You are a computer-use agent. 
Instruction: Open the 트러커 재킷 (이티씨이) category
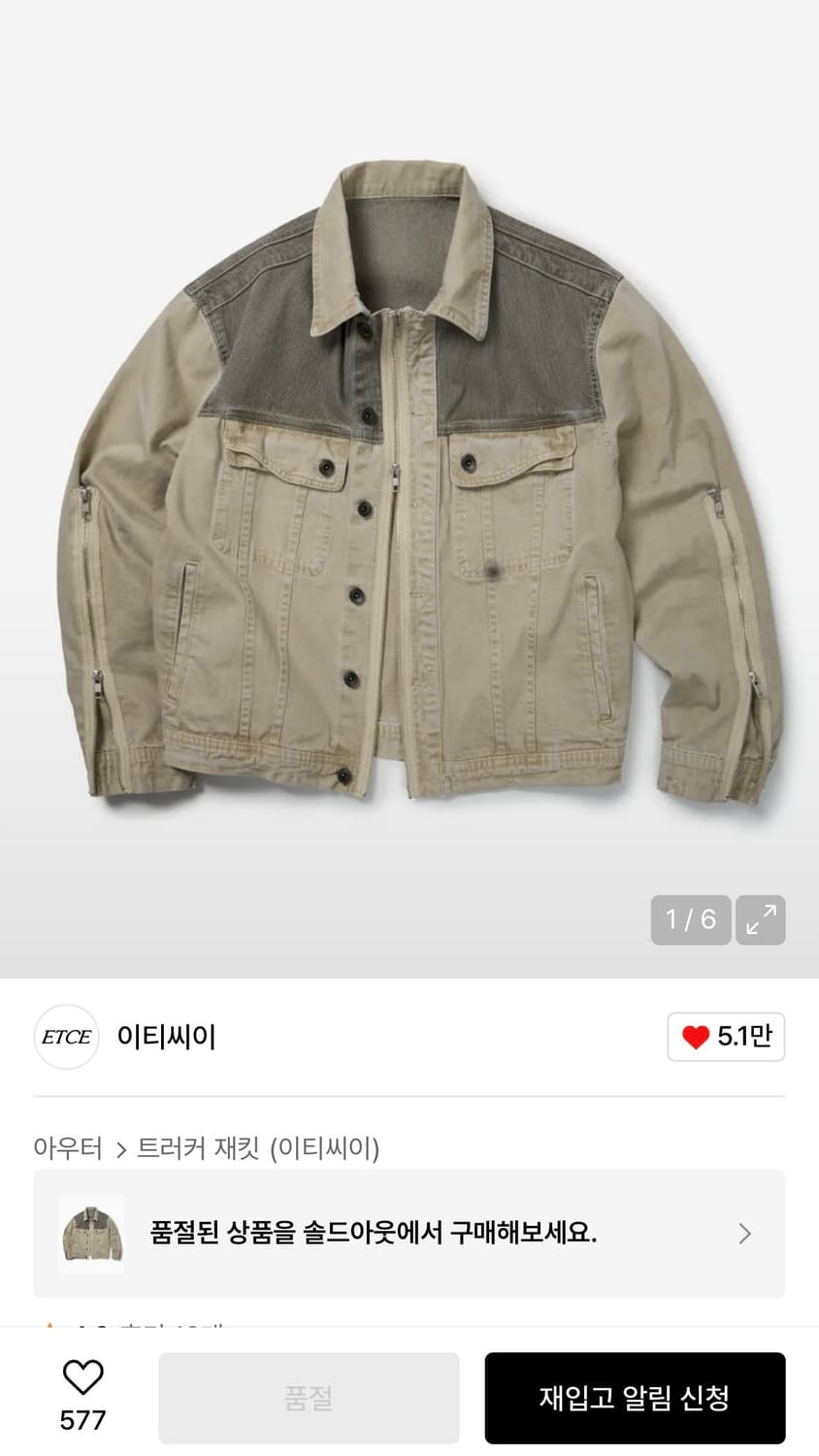264,1148
